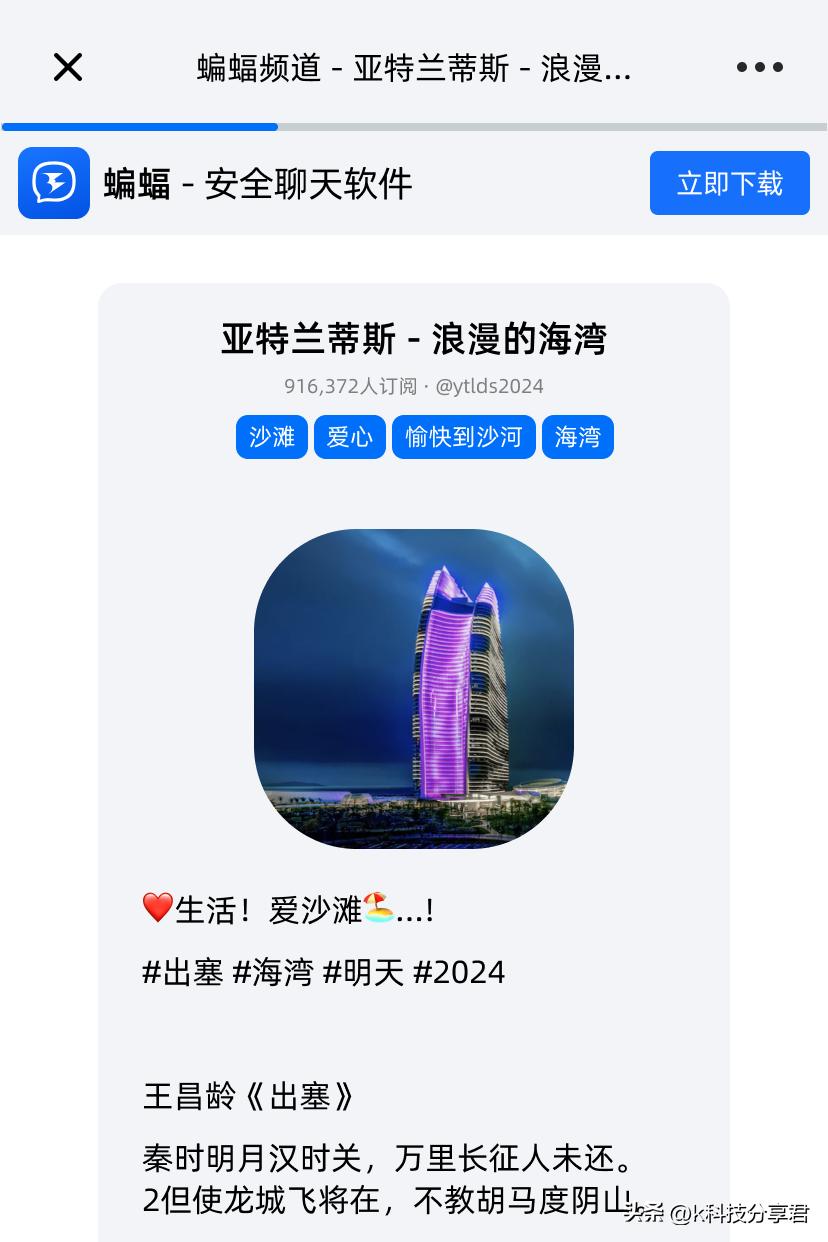Select the 爱心 tag chip
Viewport: 828px width, 1242px height.
click(350, 437)
